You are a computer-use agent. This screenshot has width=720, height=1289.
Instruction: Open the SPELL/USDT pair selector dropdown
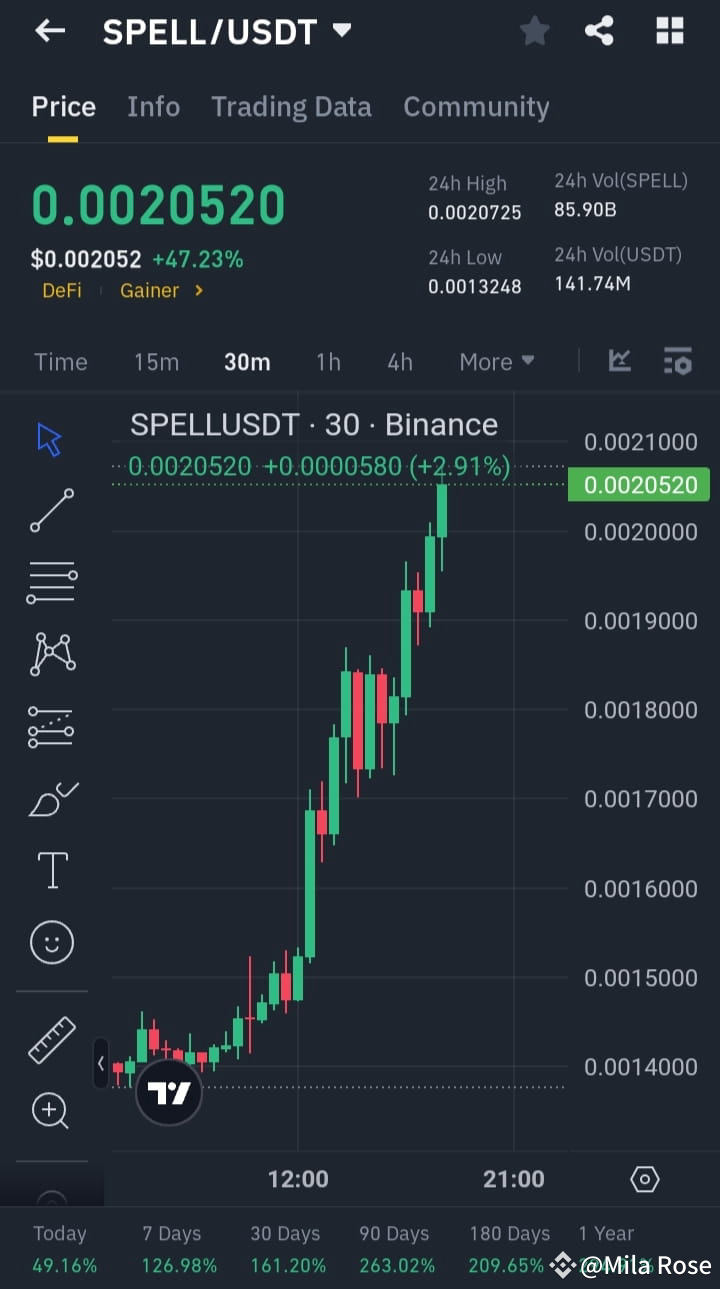pos(340,31)
